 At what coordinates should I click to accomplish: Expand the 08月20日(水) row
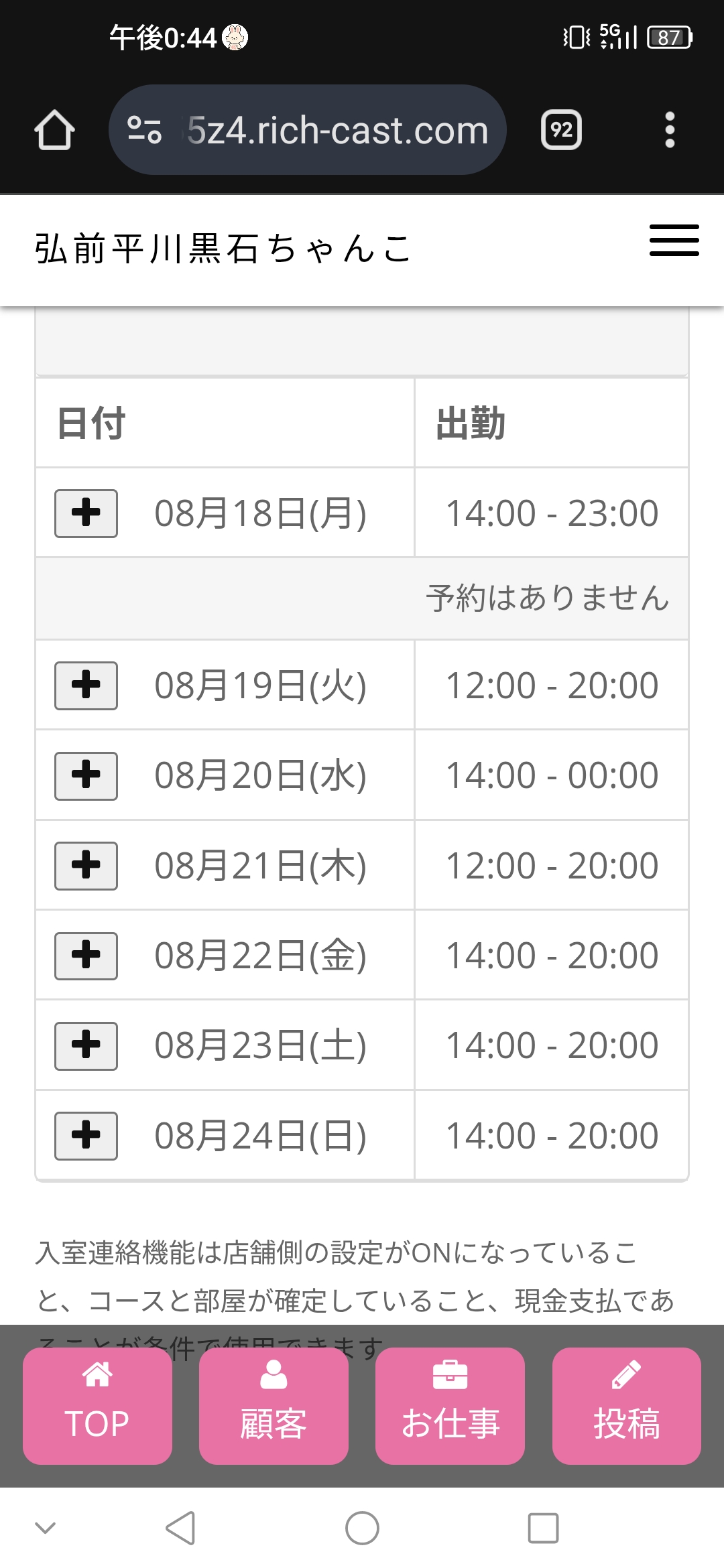(x=86, y=776)
